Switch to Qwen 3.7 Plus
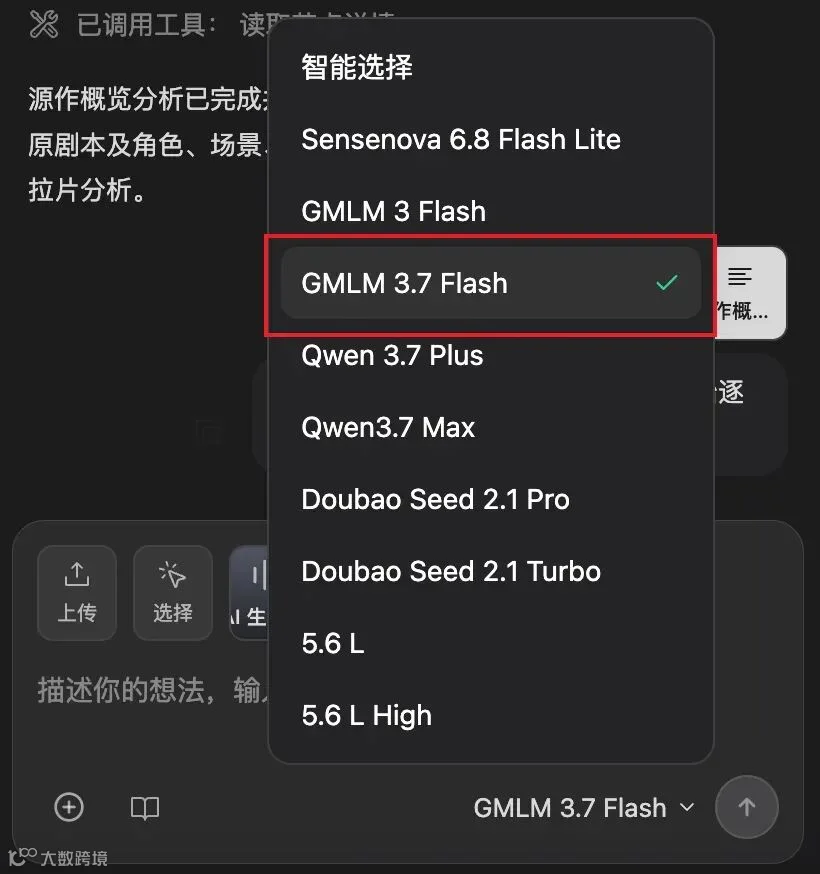The image size is (820, 874). (x=491, y=356)
